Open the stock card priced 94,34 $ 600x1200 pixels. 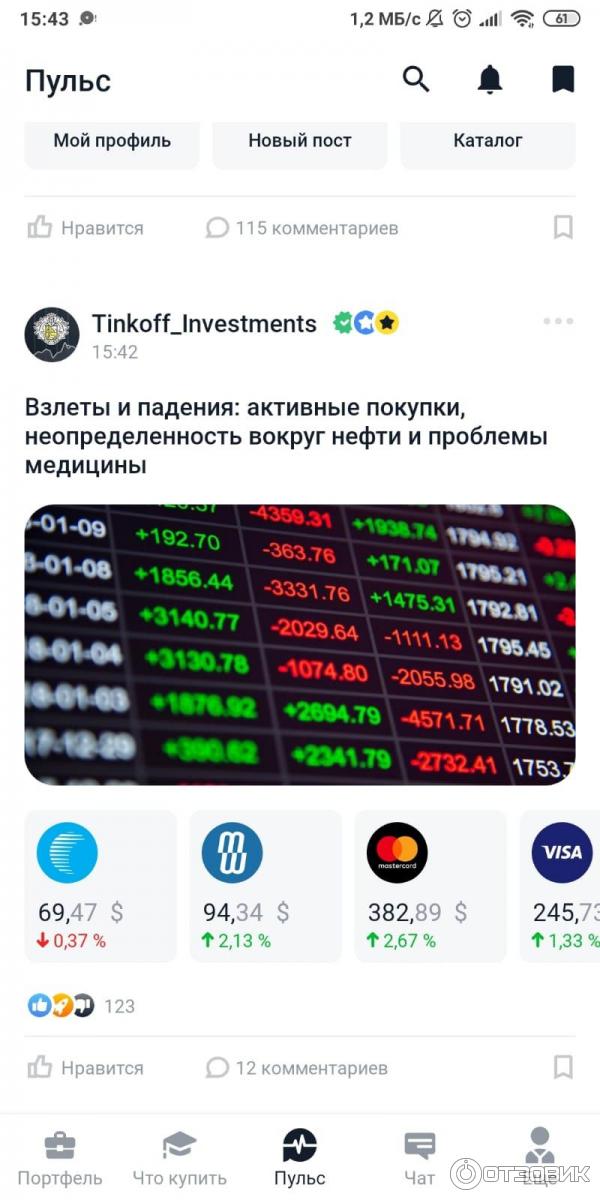click(265, 886)
